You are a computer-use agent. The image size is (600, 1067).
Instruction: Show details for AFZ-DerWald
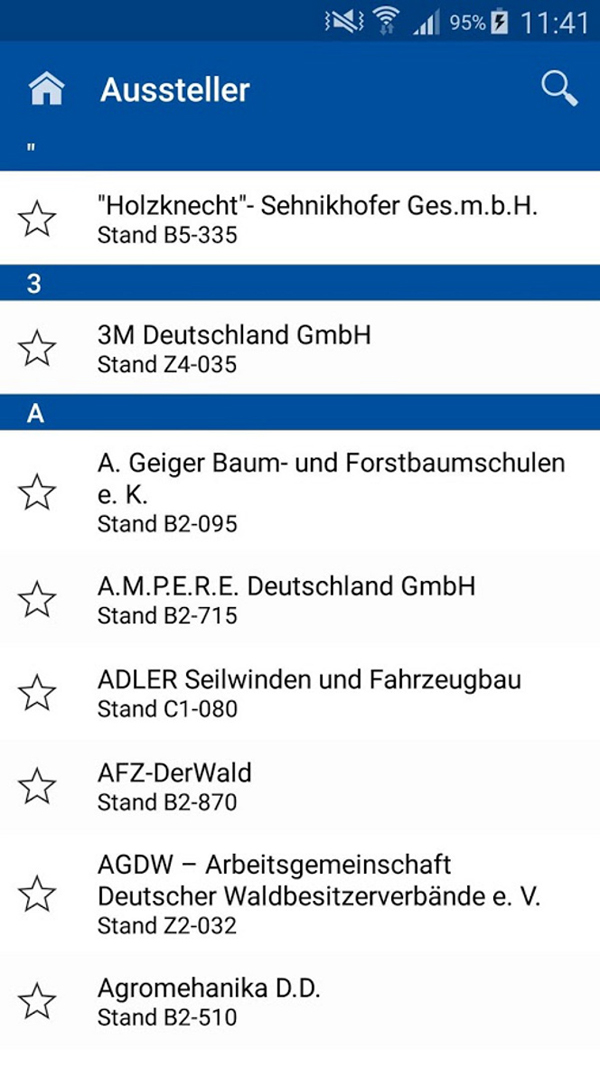[175, 786]
